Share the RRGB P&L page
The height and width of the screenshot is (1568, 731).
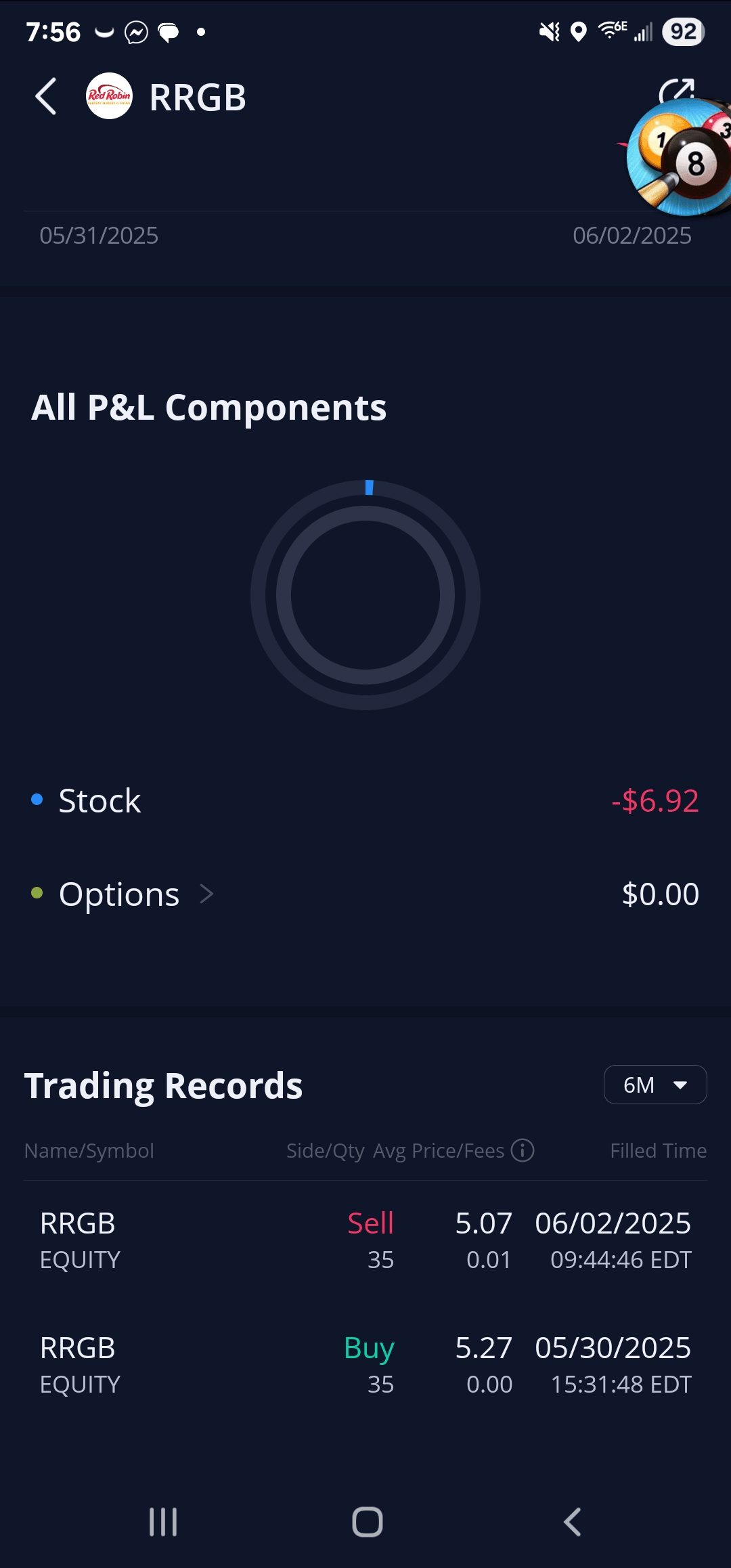coord(676,88)
